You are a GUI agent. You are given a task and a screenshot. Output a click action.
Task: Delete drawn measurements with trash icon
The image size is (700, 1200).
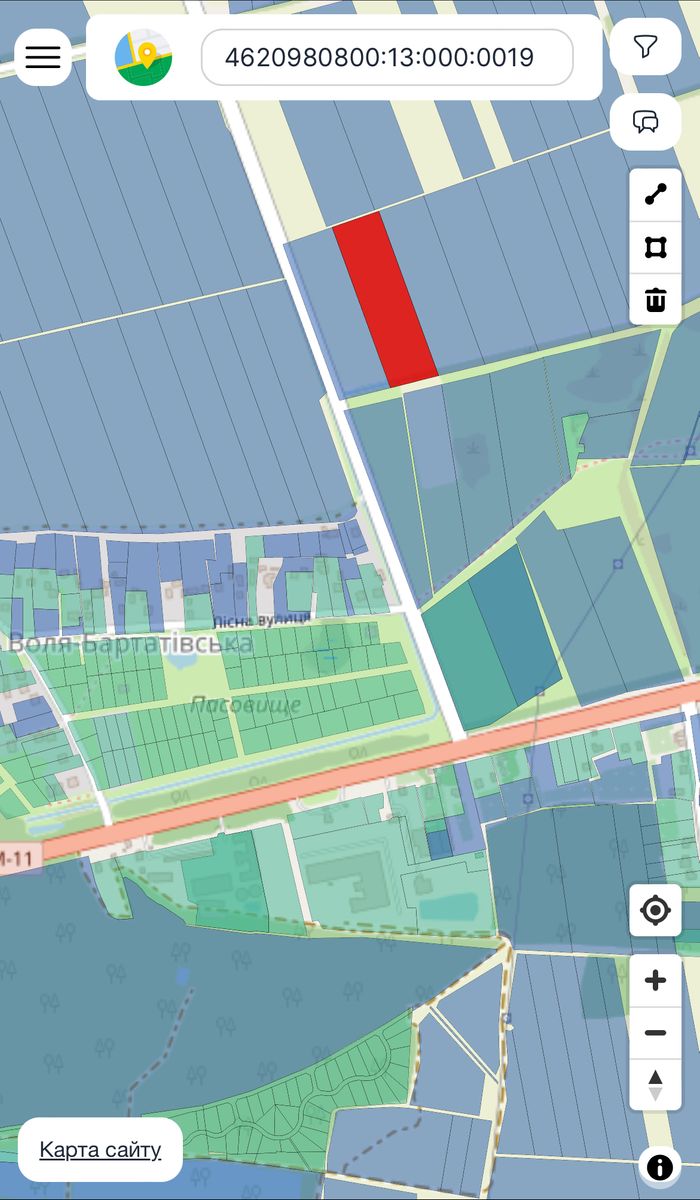pos(656,299)
